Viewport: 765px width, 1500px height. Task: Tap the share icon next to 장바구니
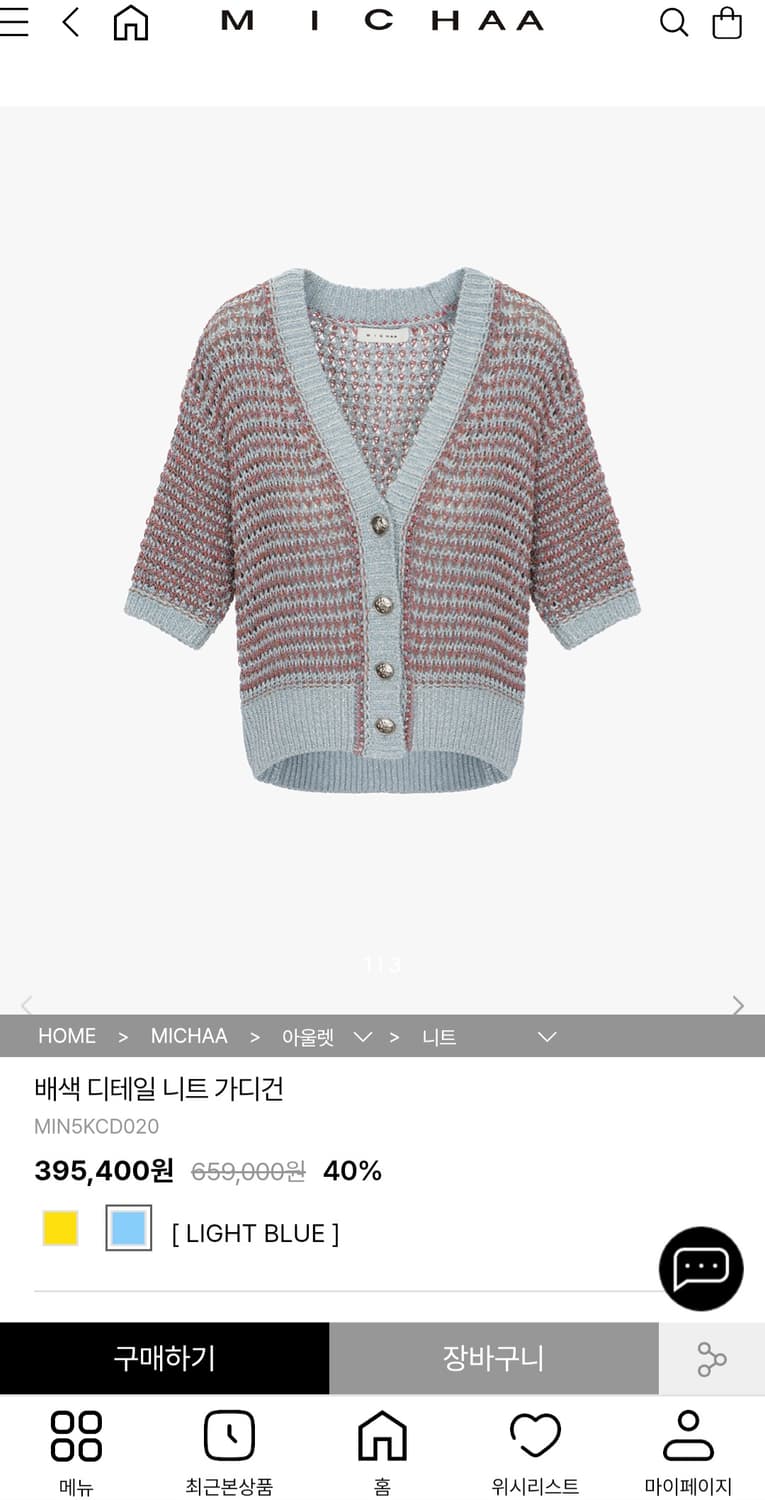(712, 1358)
